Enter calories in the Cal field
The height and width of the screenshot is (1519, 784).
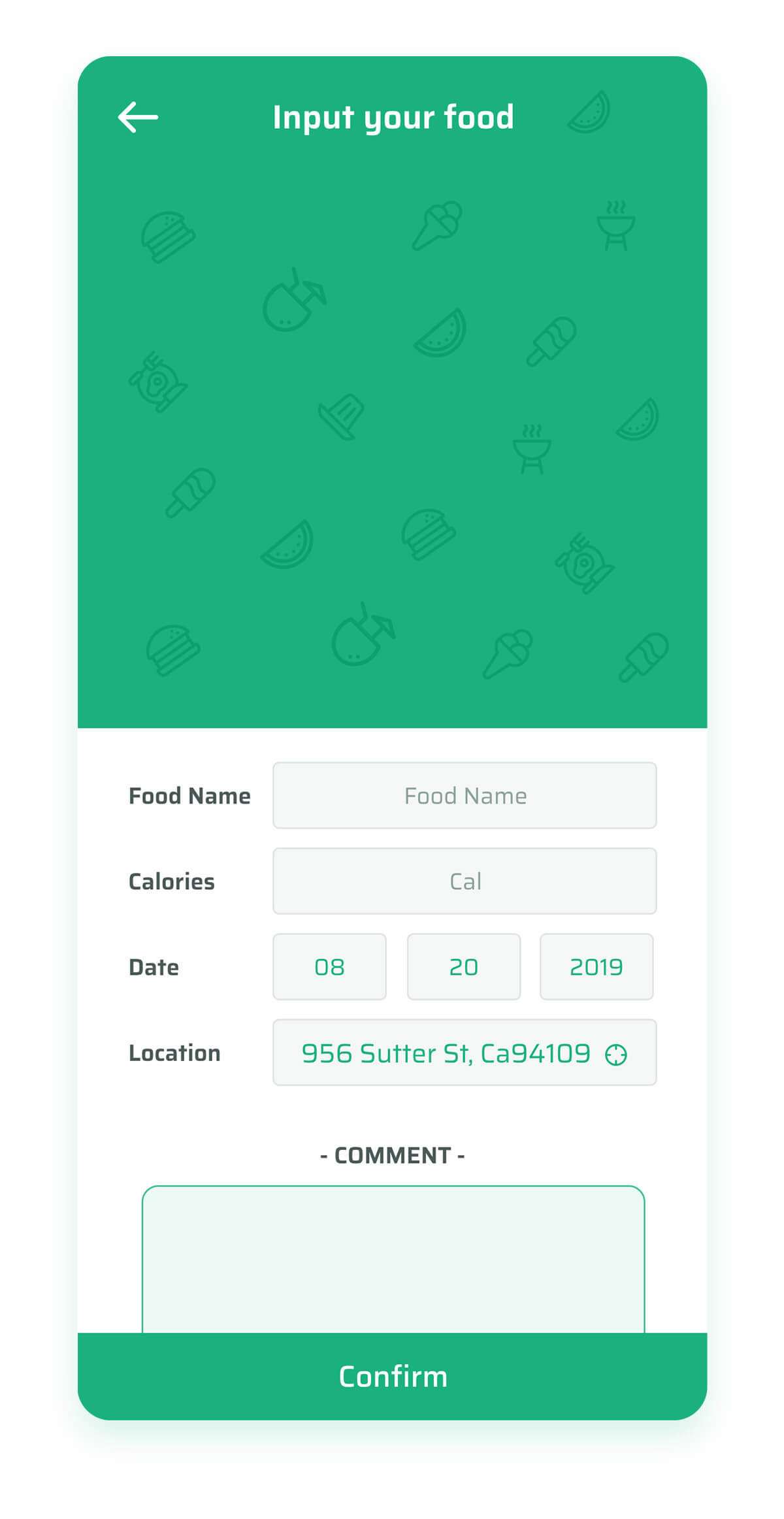pos(465,881)
